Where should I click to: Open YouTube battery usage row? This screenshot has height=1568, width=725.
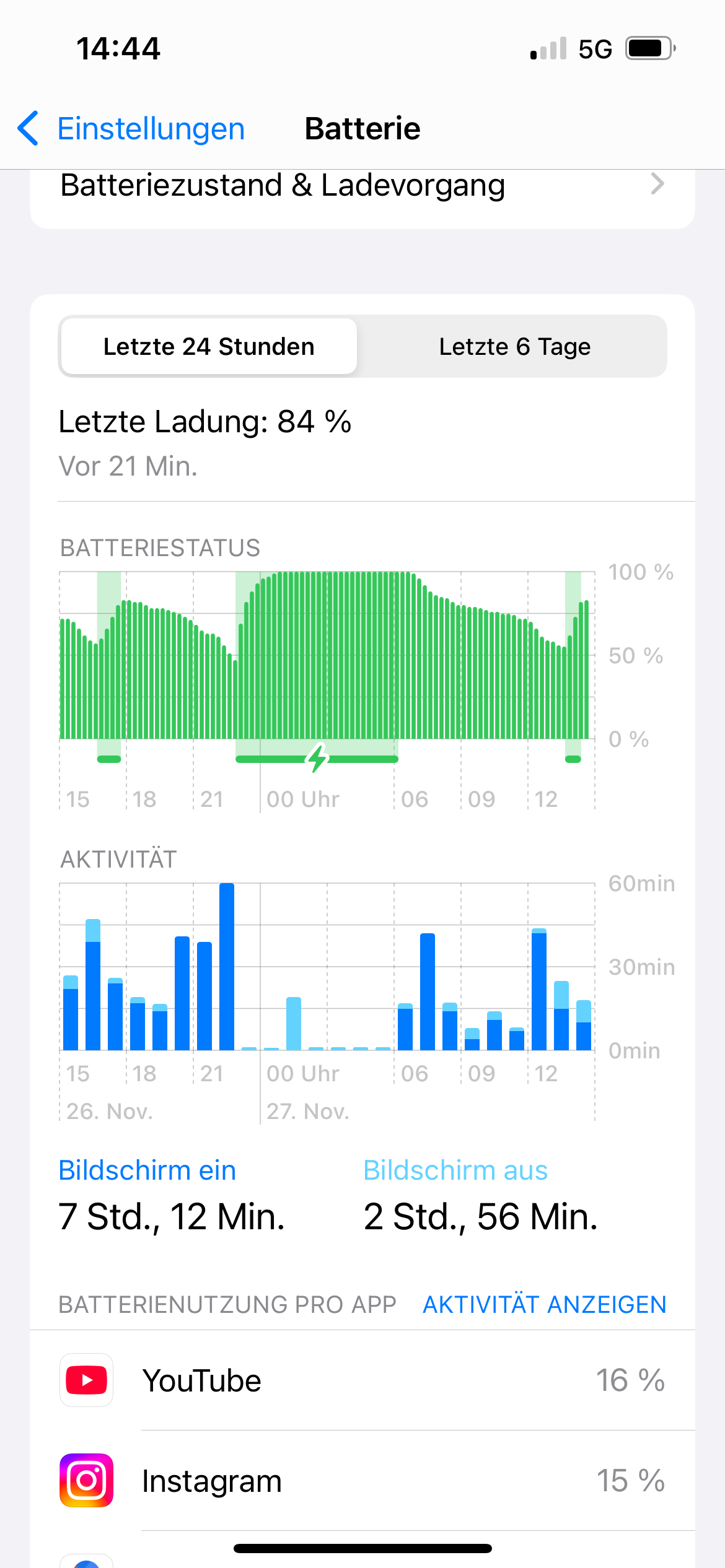coord(362,1380)
